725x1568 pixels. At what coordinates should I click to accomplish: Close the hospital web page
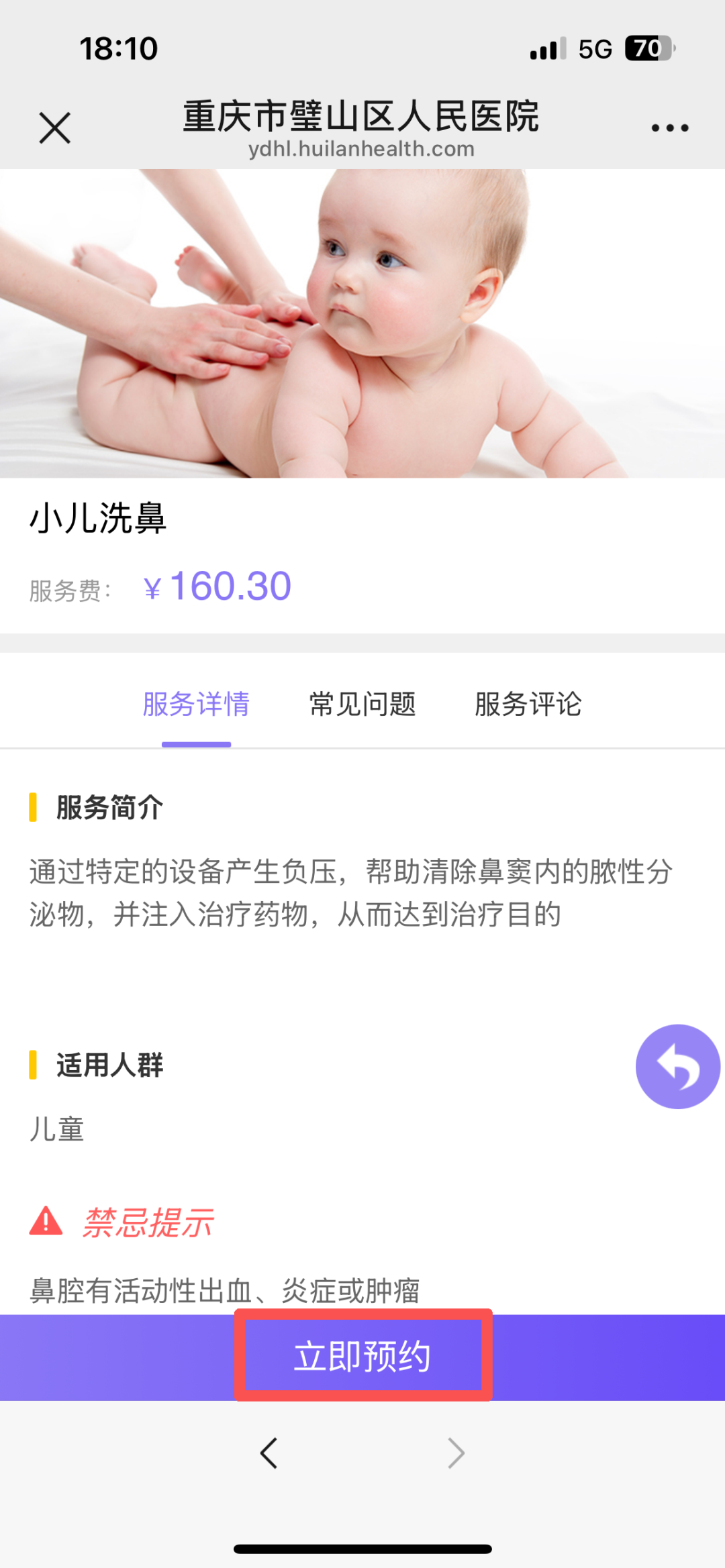(54, 127)
